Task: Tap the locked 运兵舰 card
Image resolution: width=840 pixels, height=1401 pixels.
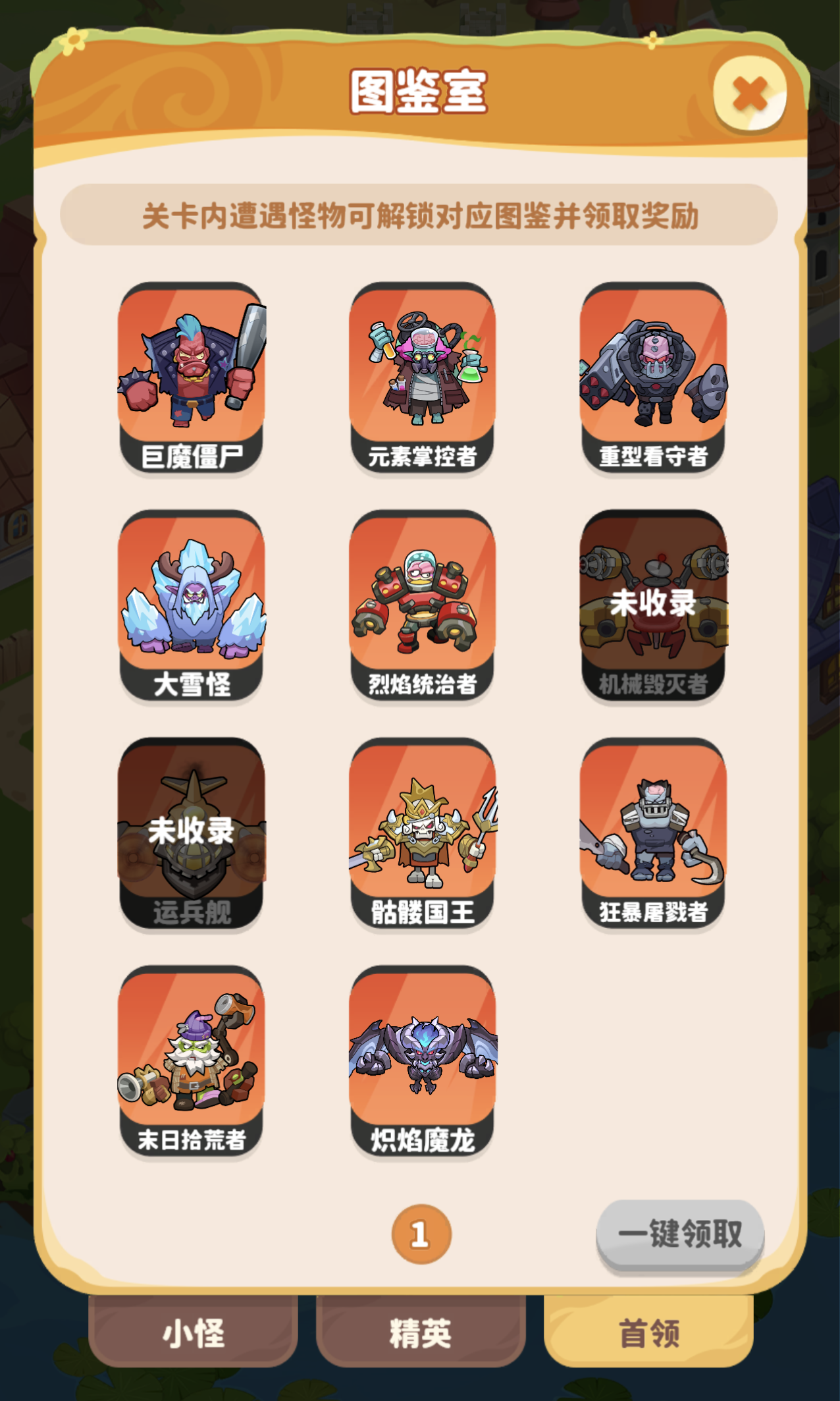Action: click(x=192, y=833)
